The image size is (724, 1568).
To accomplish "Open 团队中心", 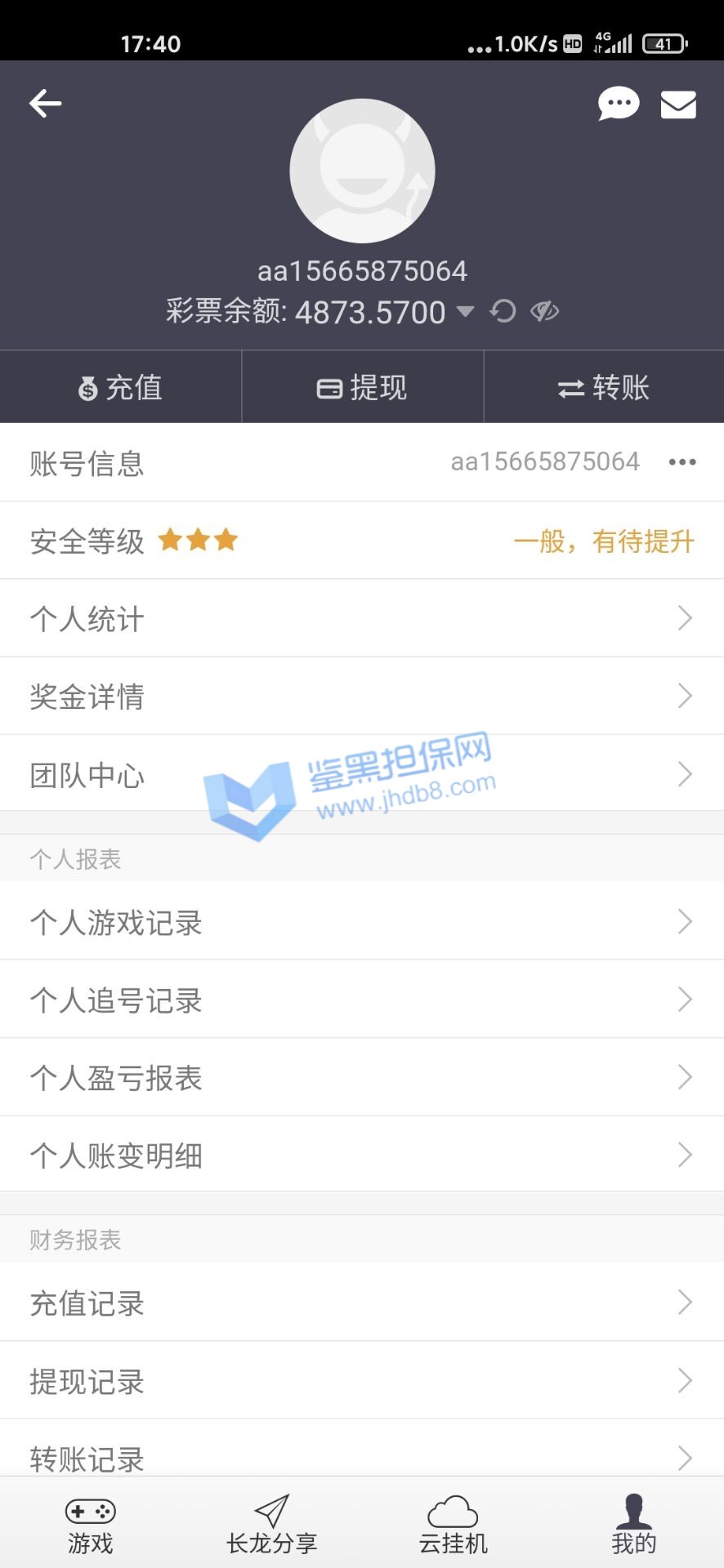I will 362,773.
